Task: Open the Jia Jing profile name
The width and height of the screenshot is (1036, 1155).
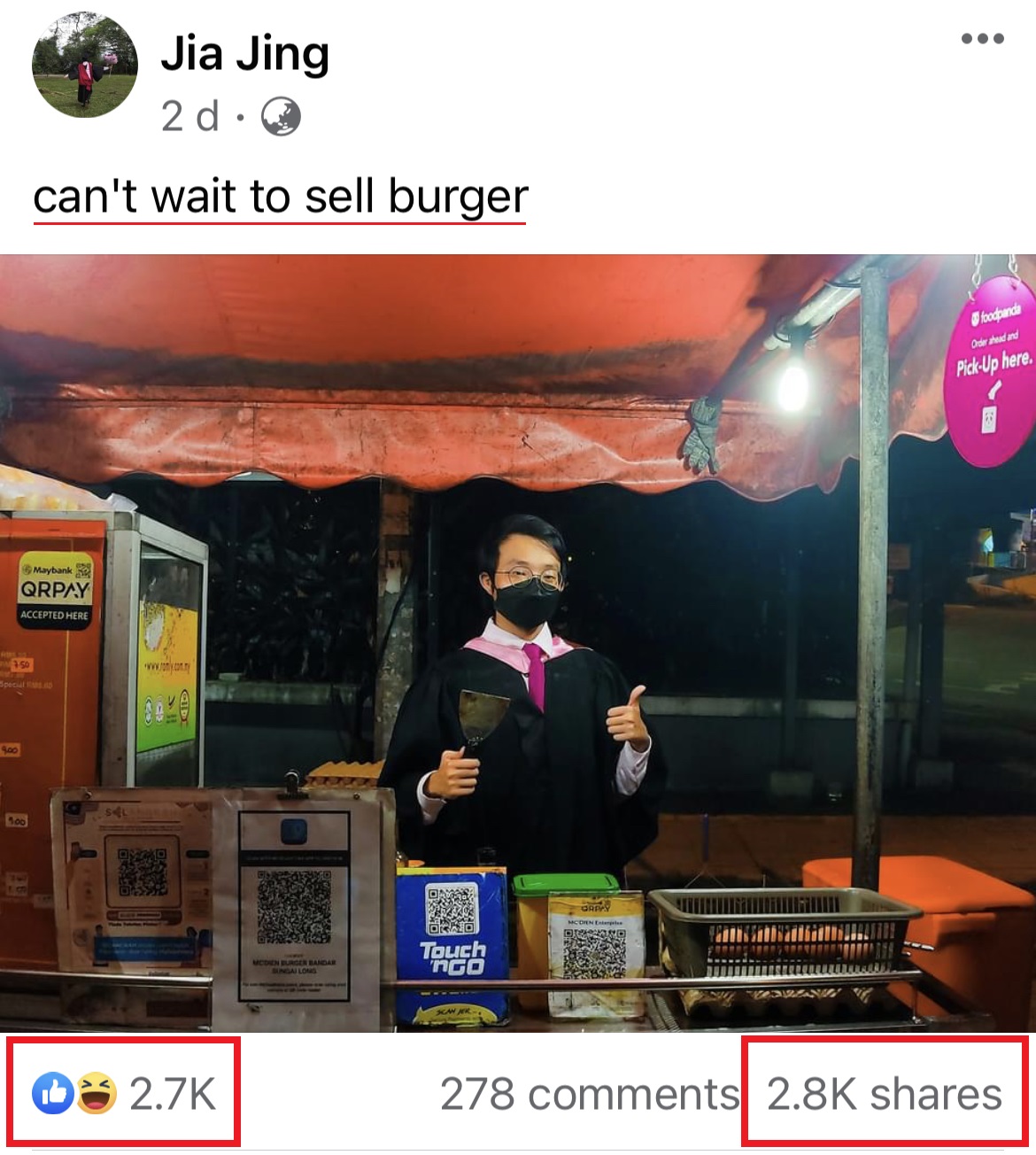Action: tap(245, 55)
